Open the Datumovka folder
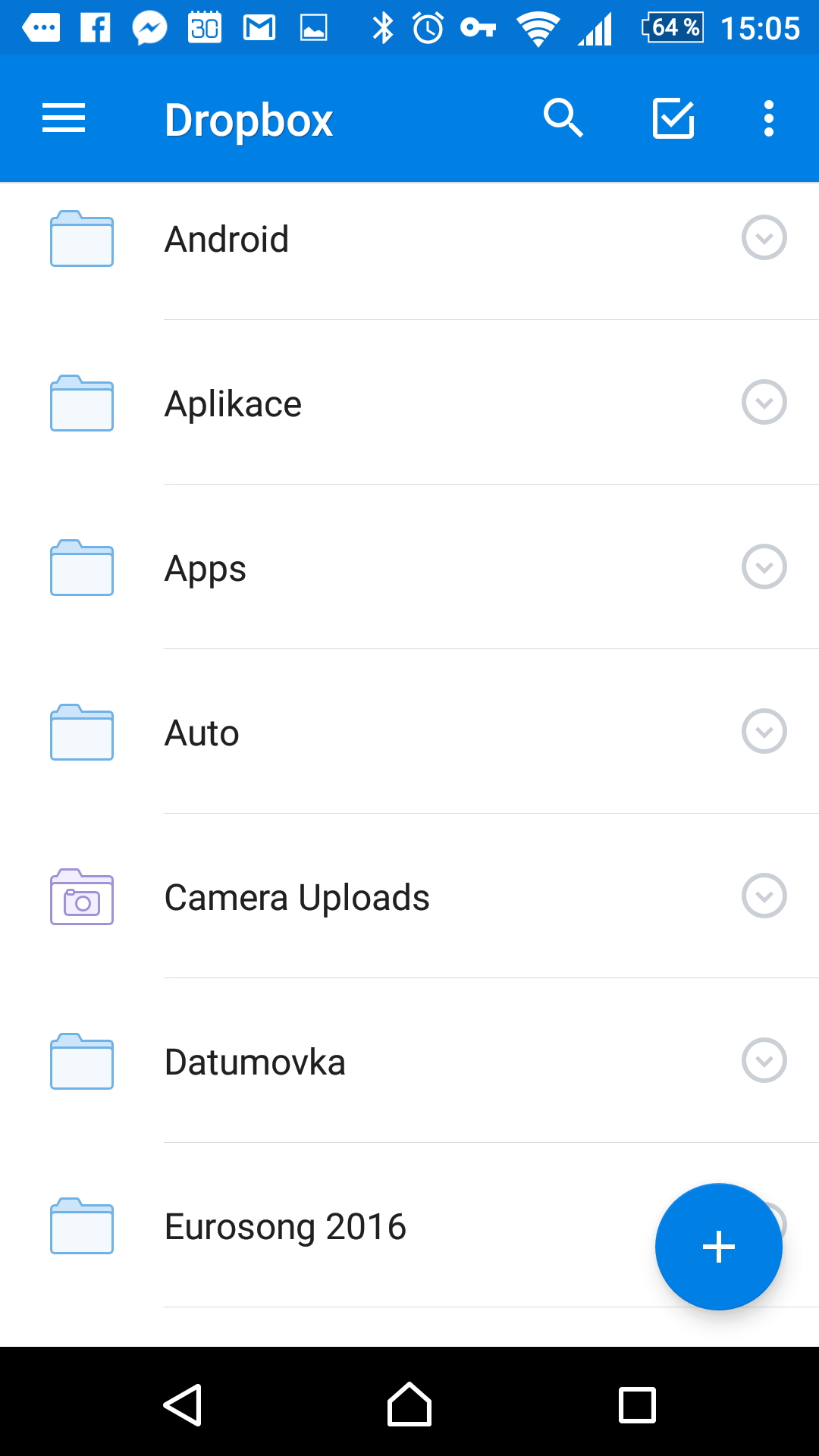 tap(409, 1061)
